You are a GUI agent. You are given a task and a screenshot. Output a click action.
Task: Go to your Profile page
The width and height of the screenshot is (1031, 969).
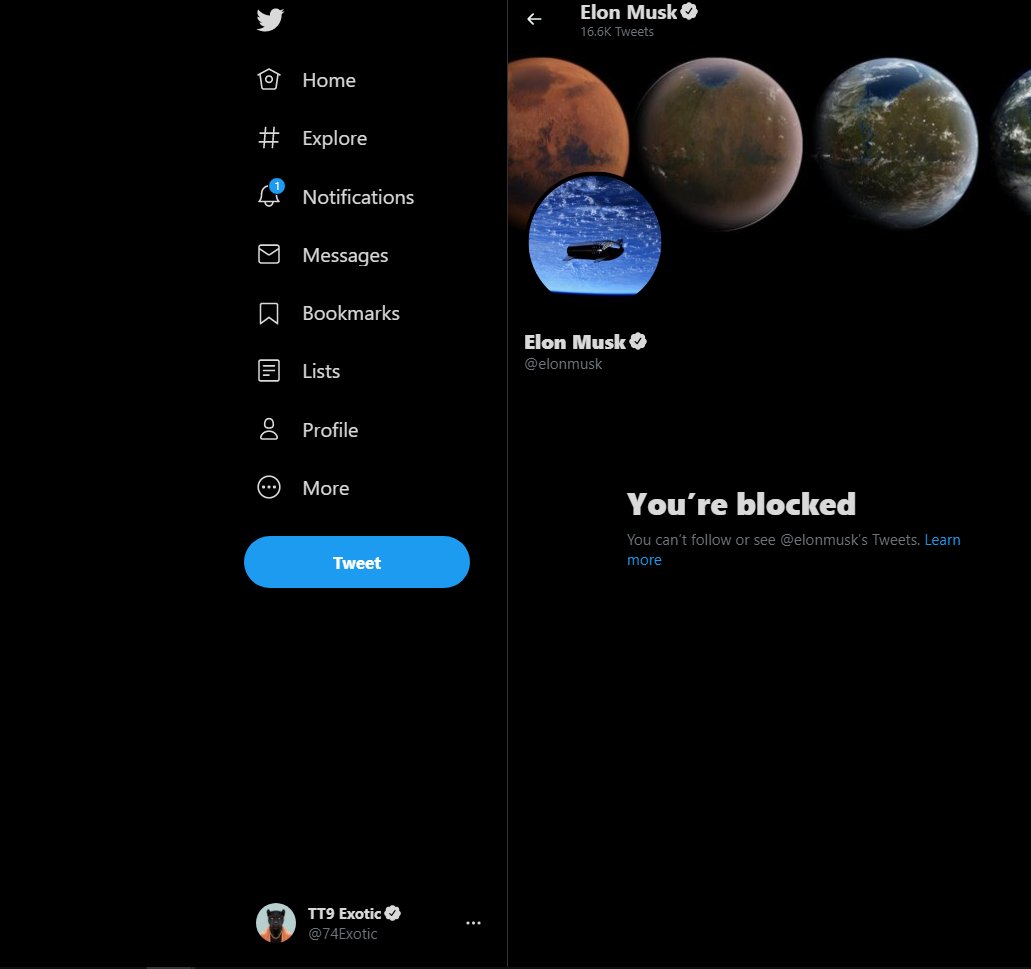pos(309,430)
